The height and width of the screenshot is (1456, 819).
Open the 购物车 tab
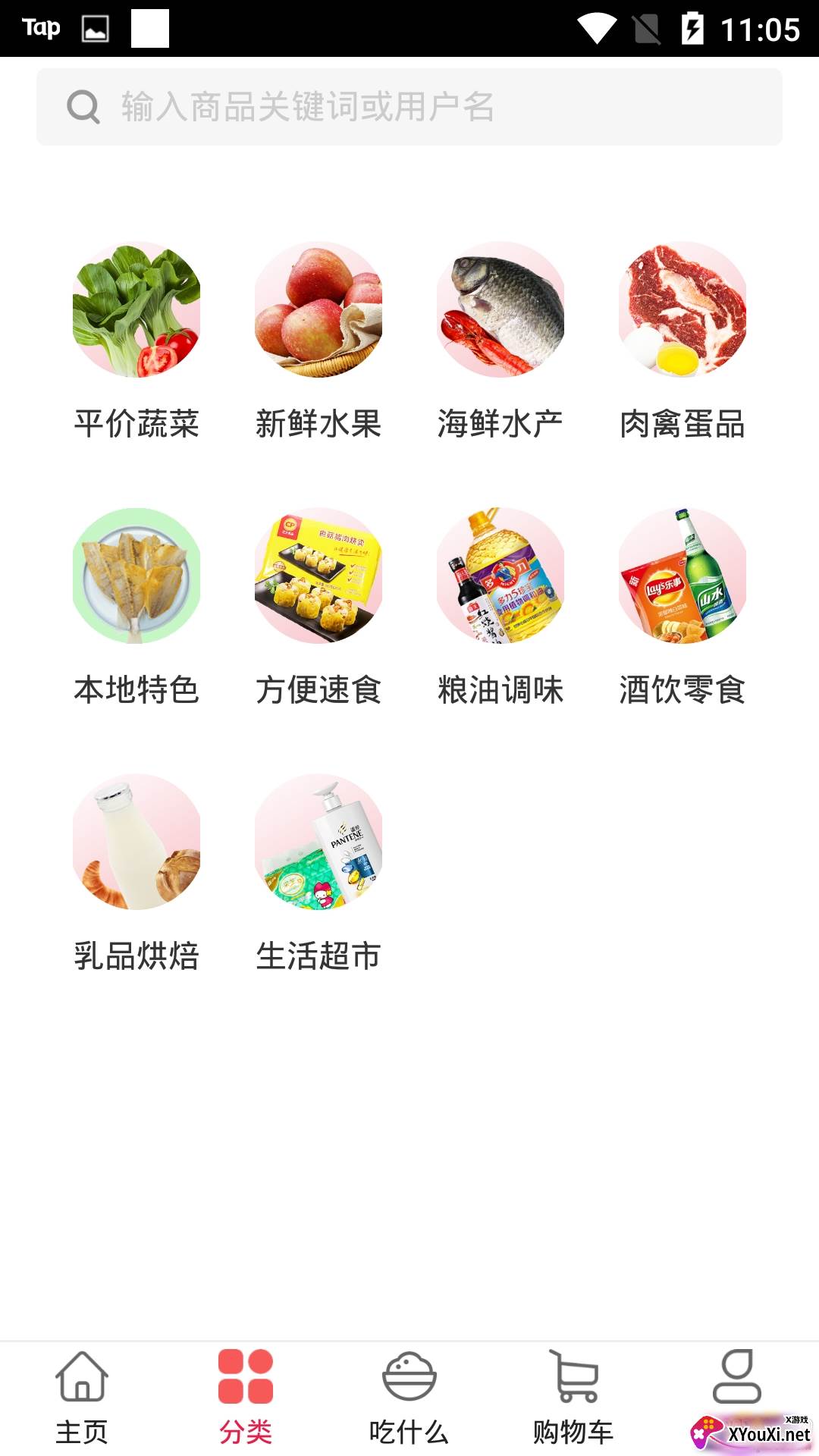[573, 1398]
